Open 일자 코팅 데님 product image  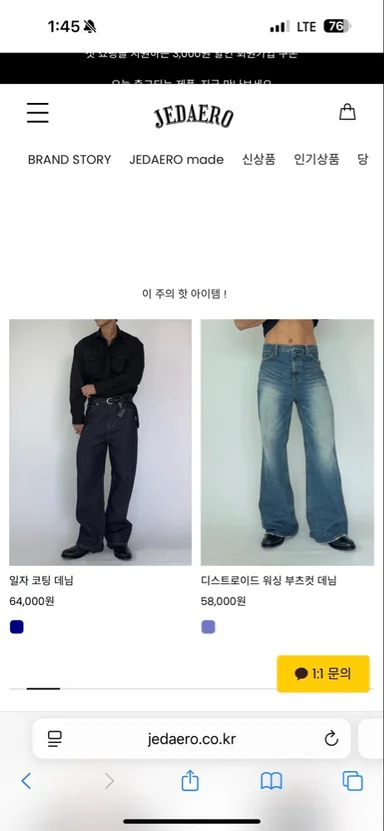click(x=101, y=442)
